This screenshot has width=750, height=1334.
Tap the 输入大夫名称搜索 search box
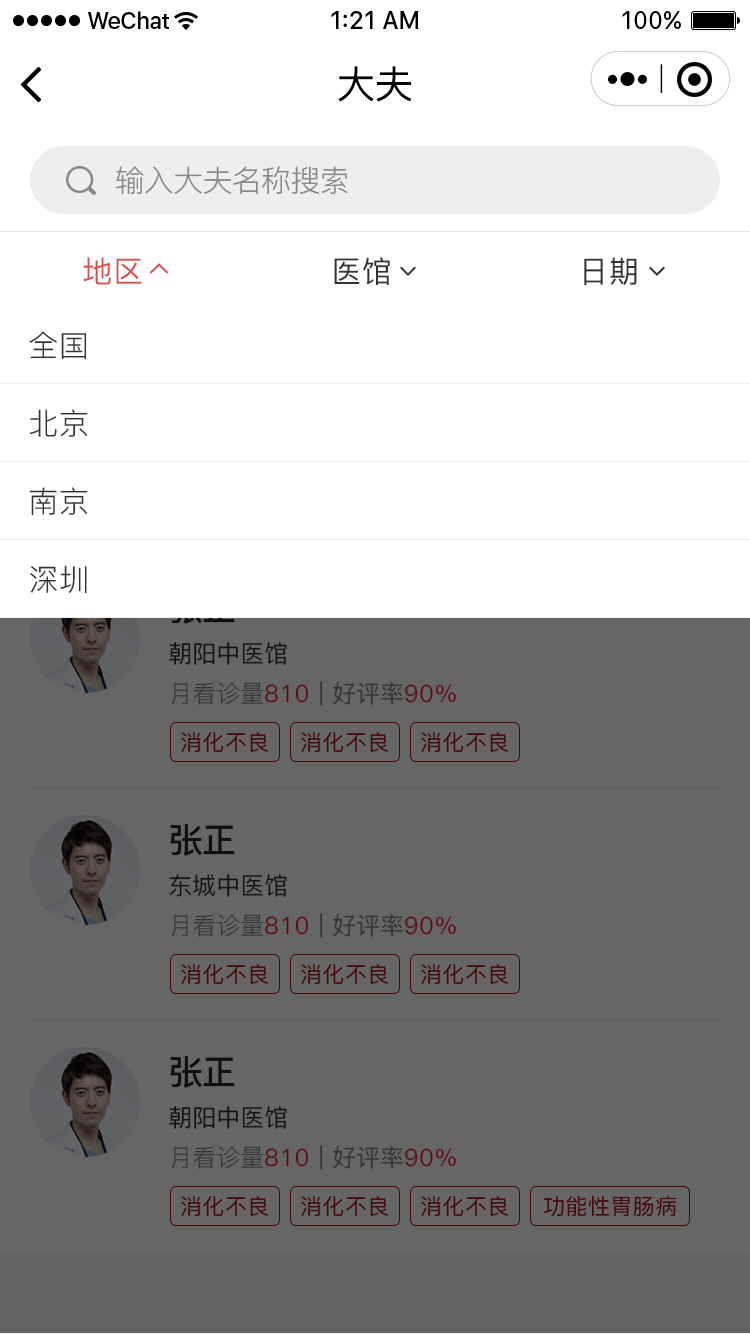pyautogui.click(x=375, y=180)
